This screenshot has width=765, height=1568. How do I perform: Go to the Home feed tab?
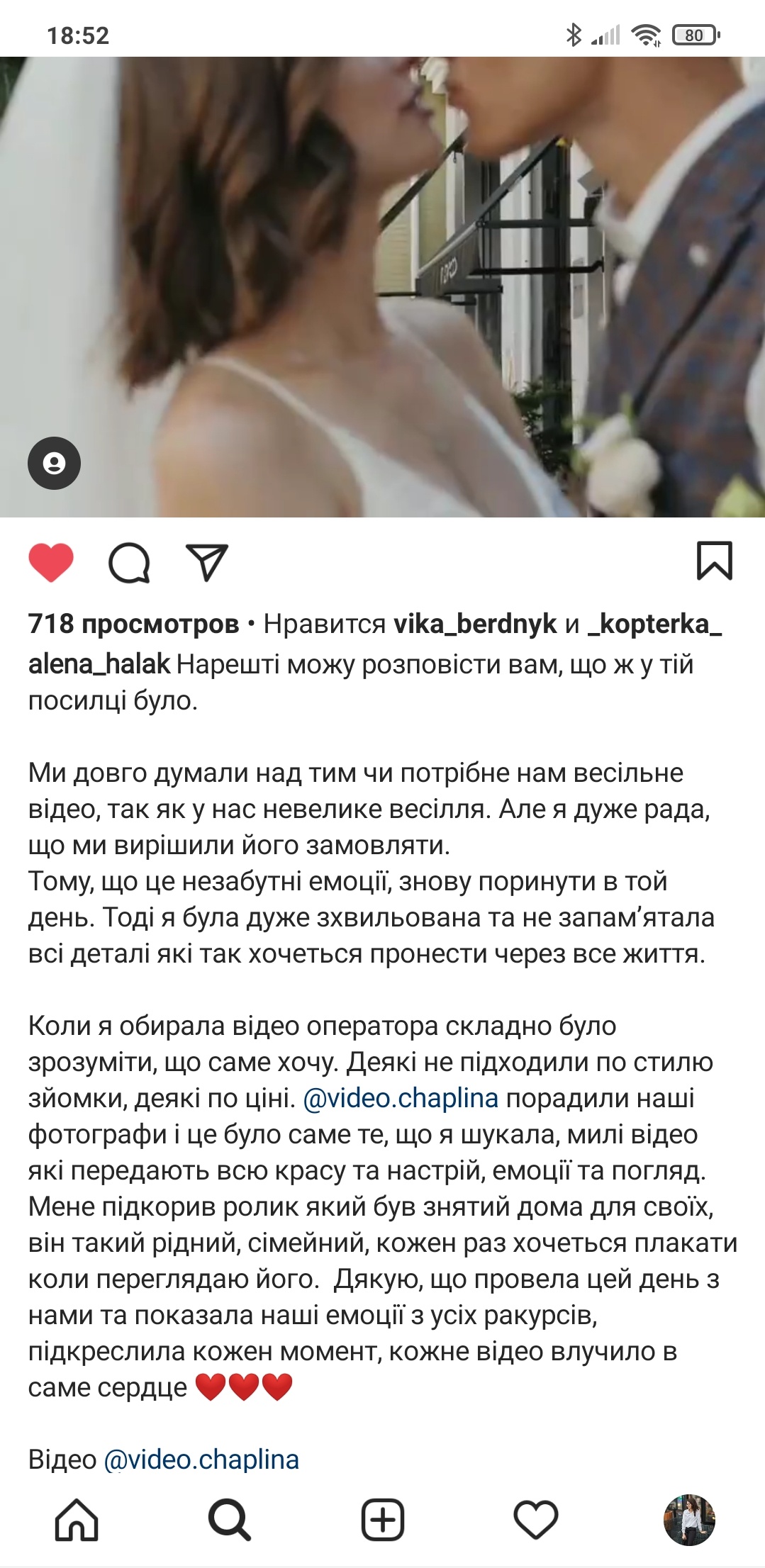click(x=77, y=1520)
